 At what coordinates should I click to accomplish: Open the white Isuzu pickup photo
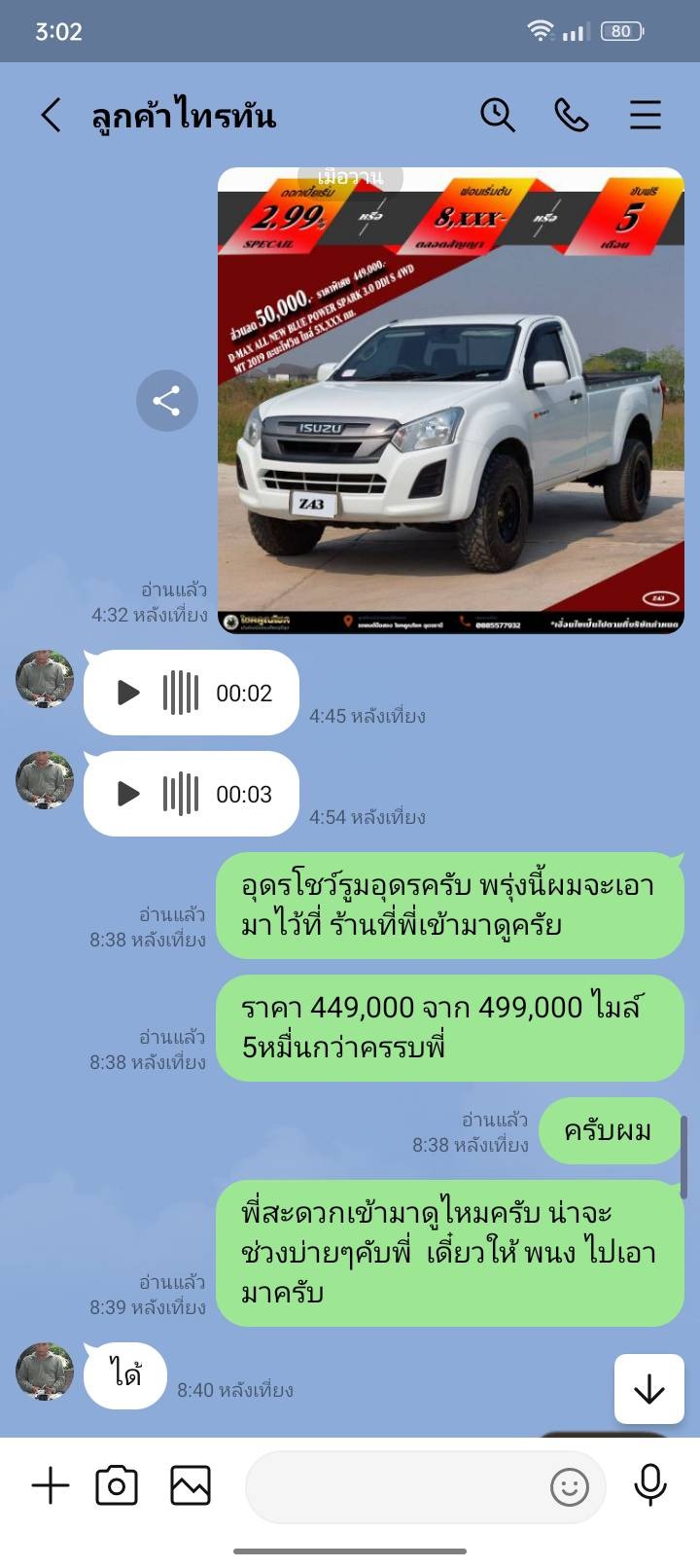450,401
